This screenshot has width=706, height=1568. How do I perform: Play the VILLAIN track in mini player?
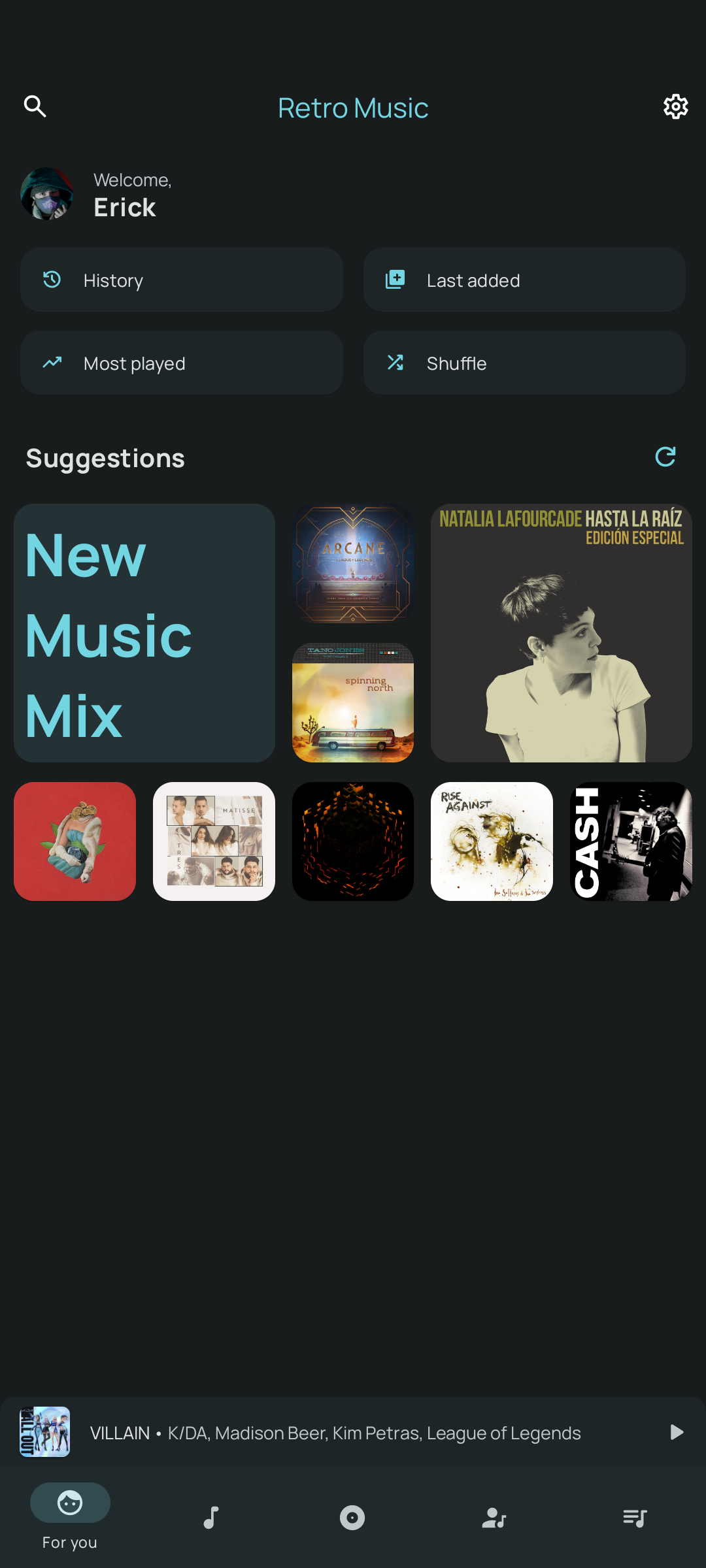(x=677, y=1433)
